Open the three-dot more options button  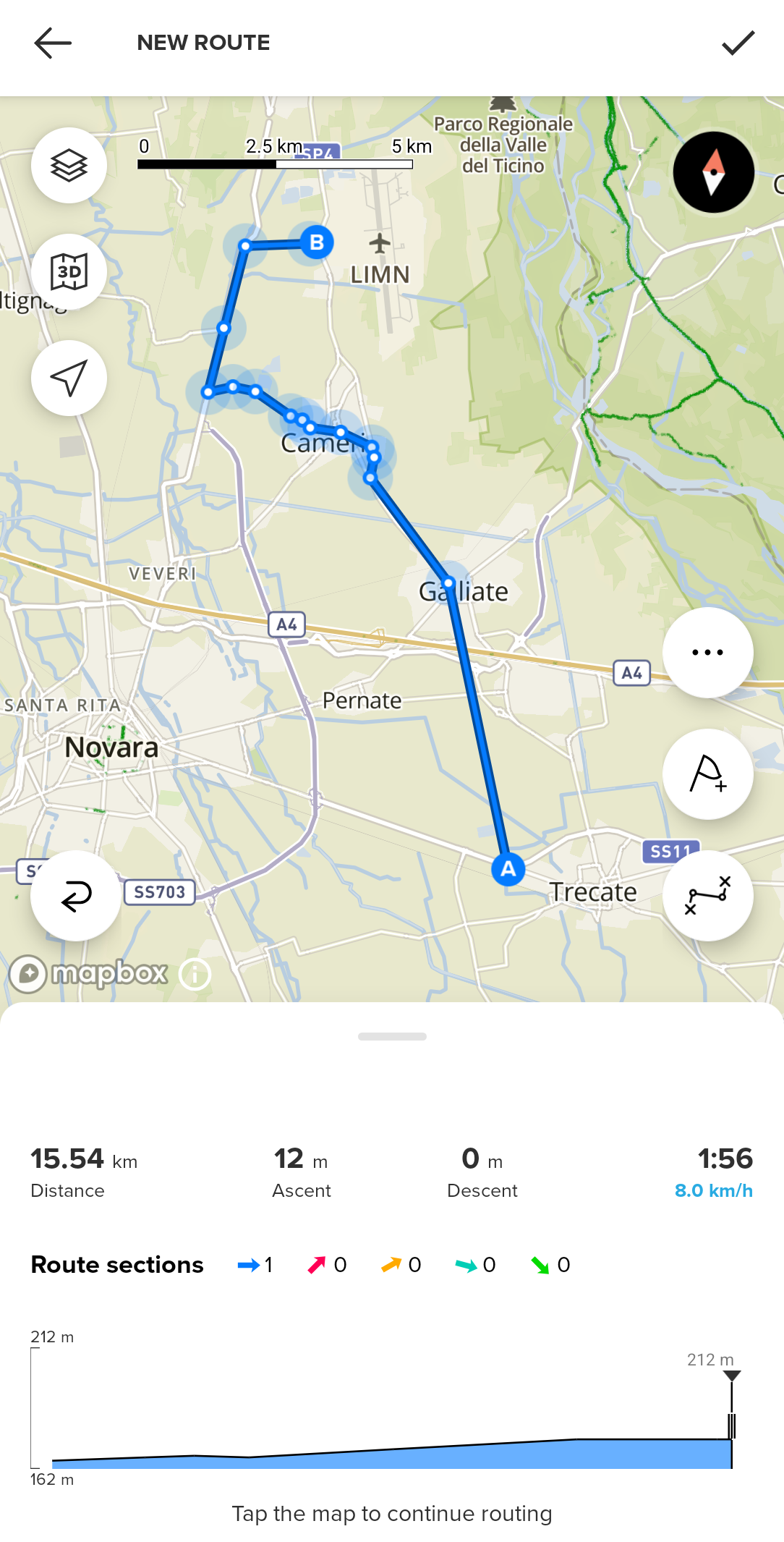[x=707, y=653]
